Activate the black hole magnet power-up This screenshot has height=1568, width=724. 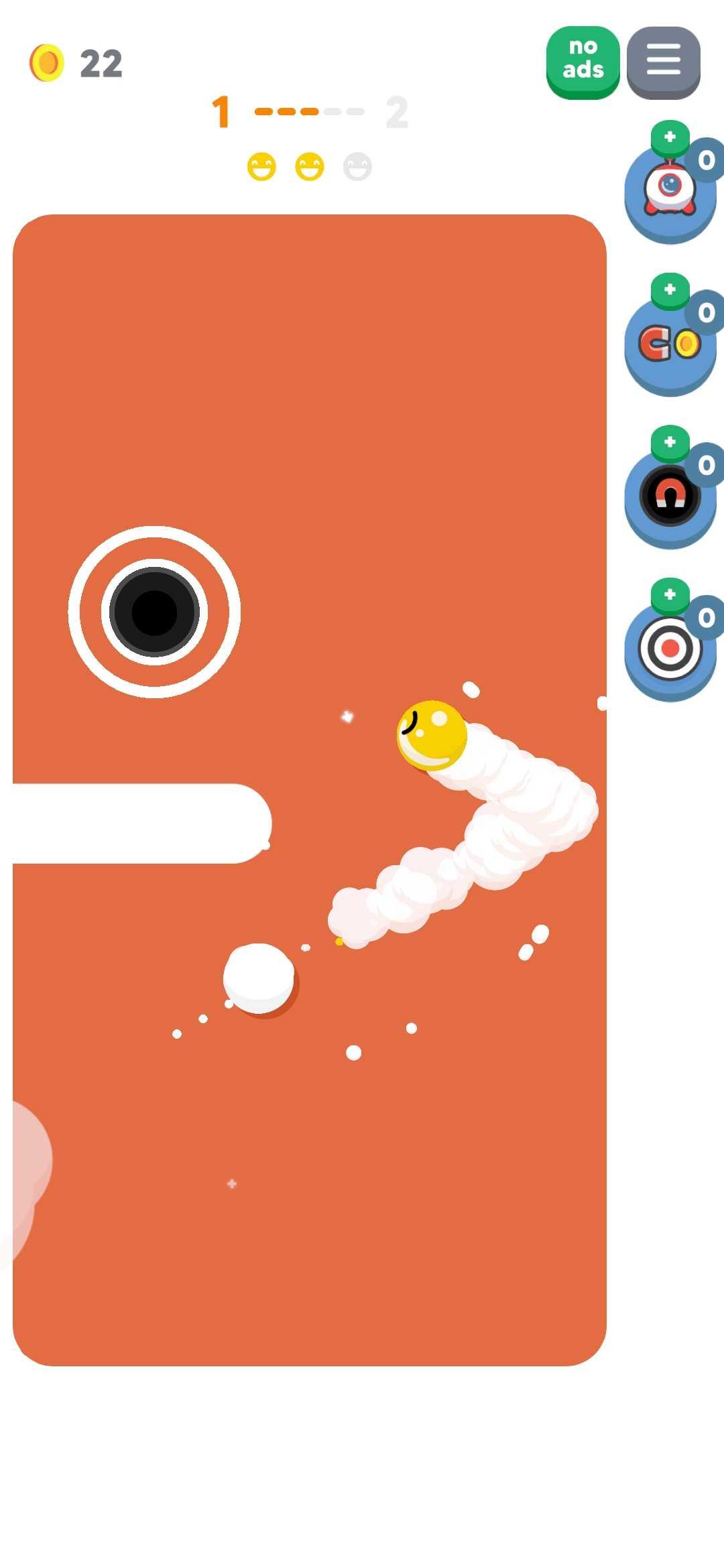670,497
